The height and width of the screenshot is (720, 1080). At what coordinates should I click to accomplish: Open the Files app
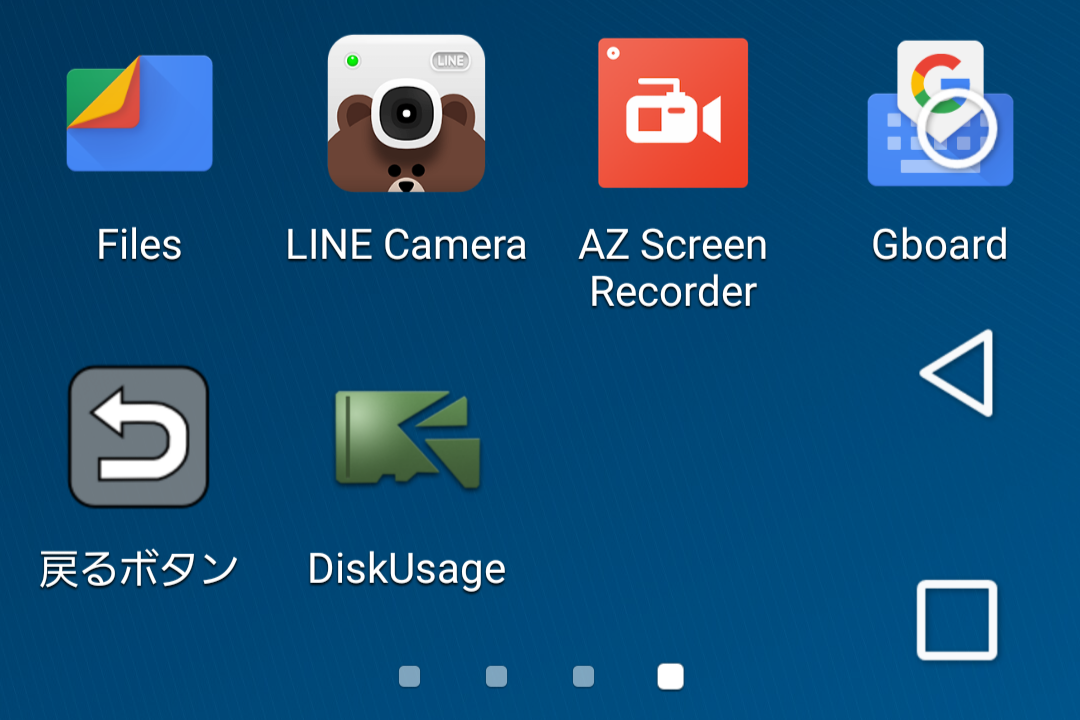[139, 113]
